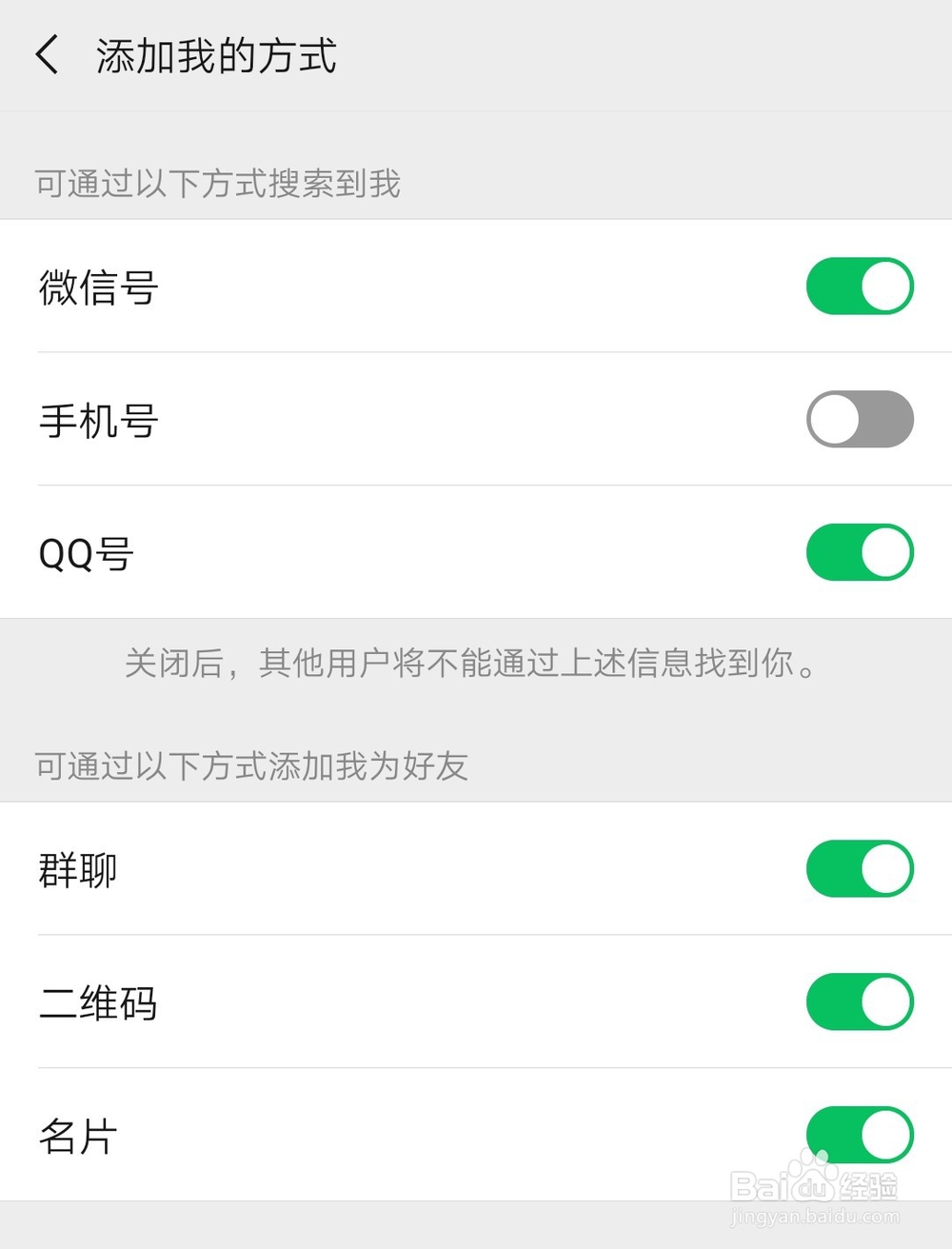Turn off the 名片 switch

pyautogui.click(x=859, y=1135)
